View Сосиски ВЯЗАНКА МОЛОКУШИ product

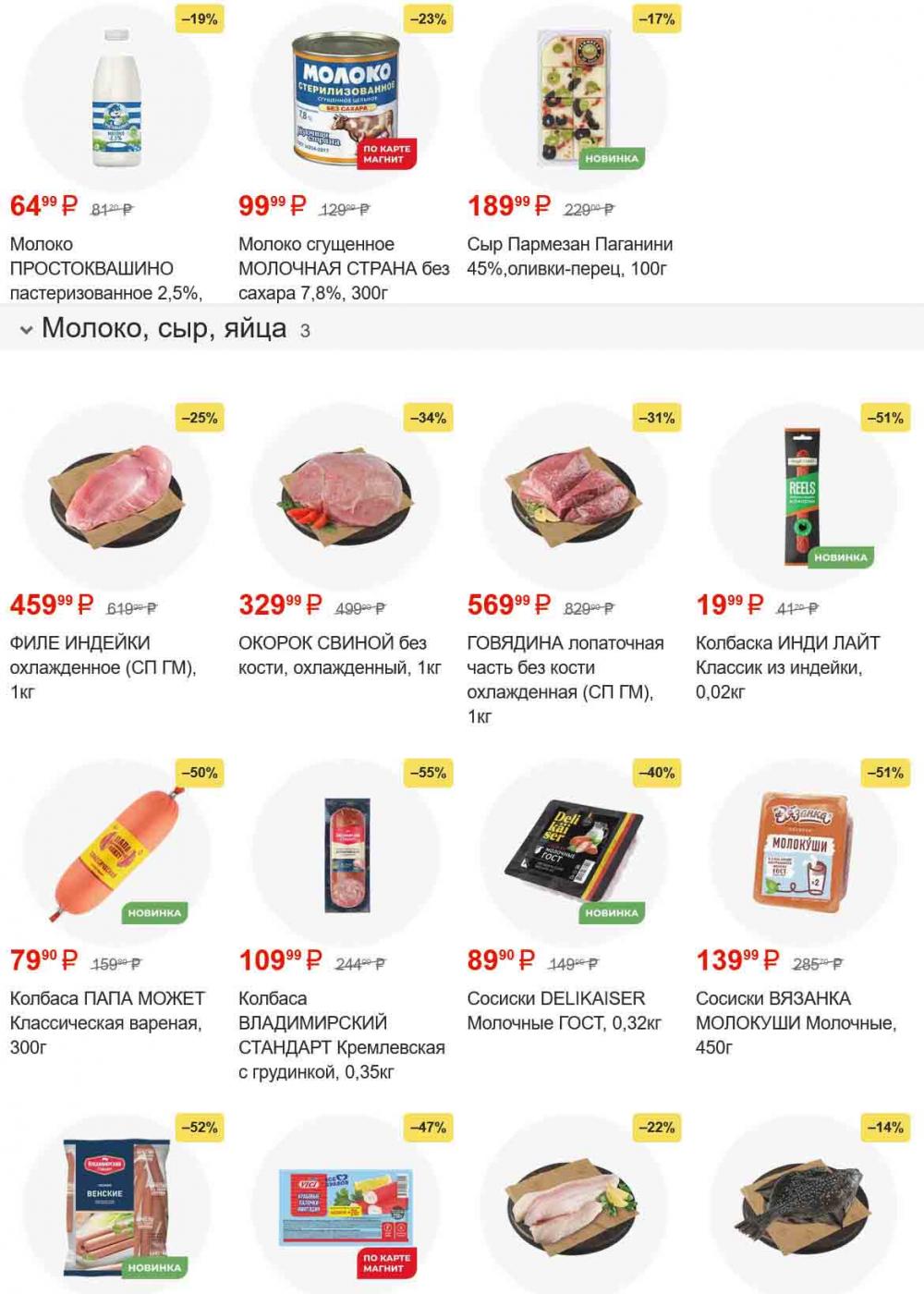pos(801,855)
